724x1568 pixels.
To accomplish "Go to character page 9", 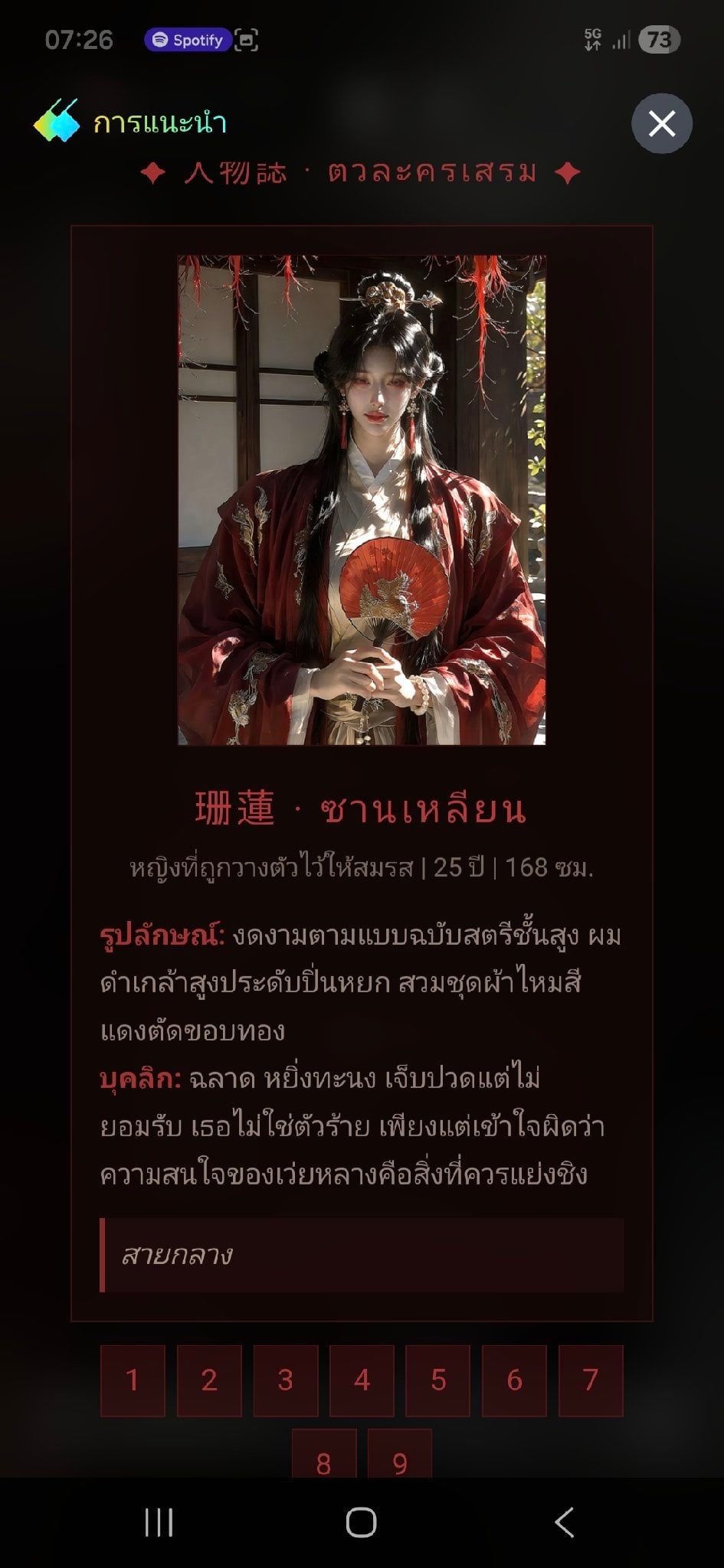I will tap(400, 1453).
